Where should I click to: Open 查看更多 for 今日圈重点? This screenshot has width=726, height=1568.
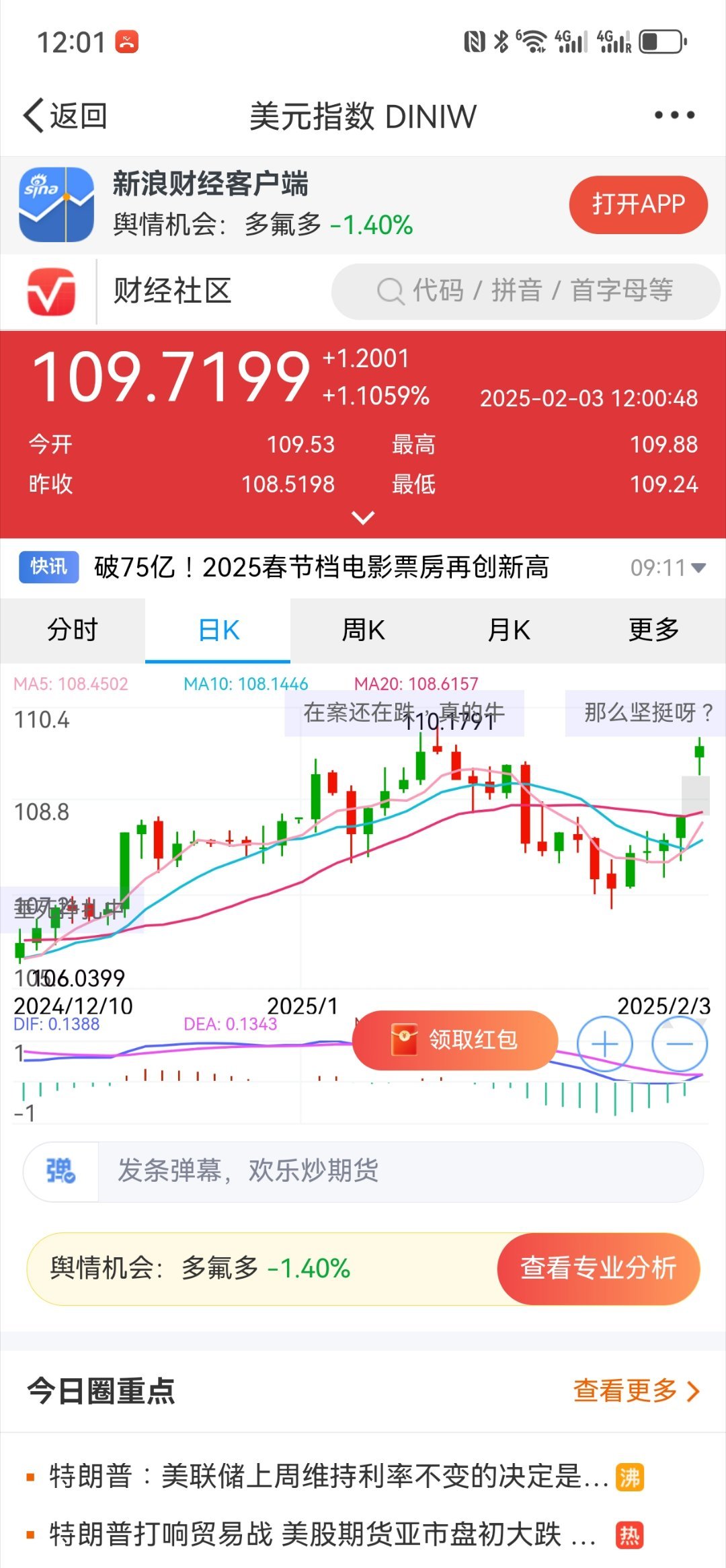tap(636, 1390)
